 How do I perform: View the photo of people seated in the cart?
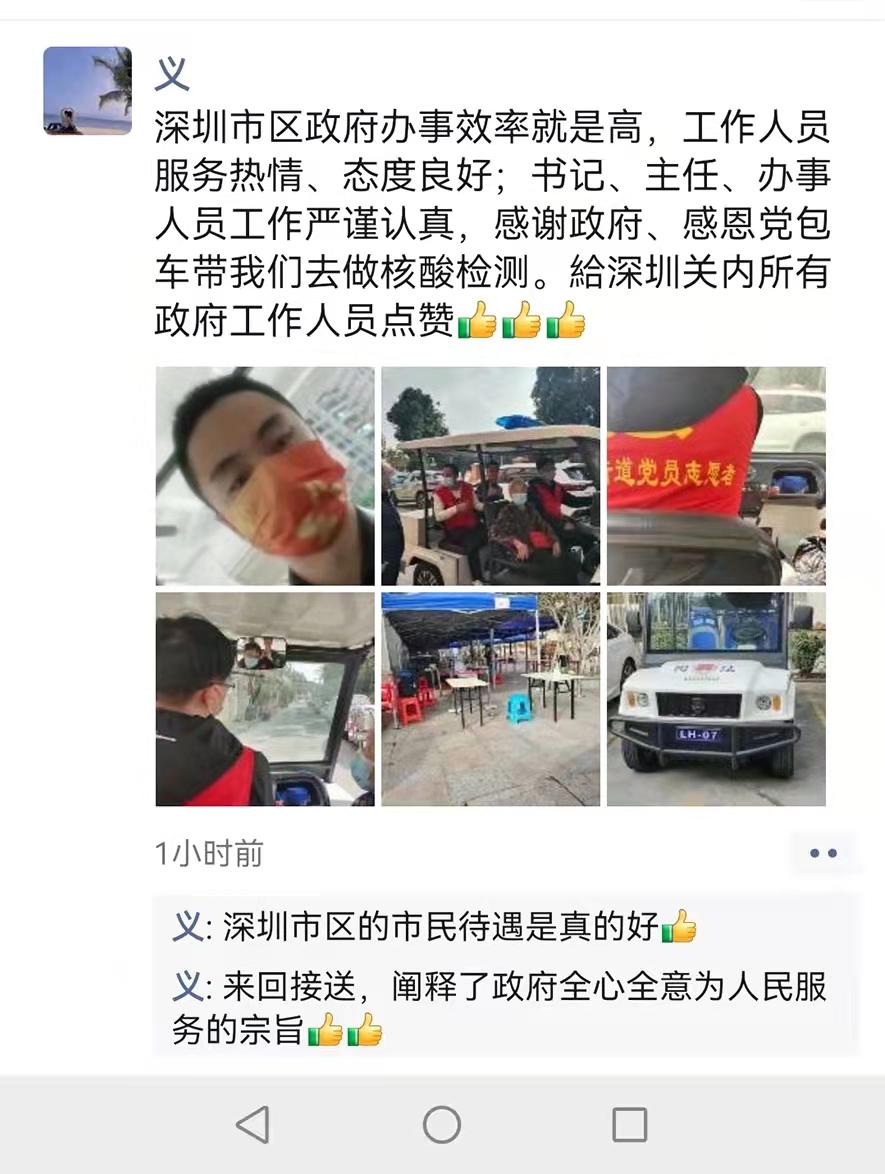[491, 476]
